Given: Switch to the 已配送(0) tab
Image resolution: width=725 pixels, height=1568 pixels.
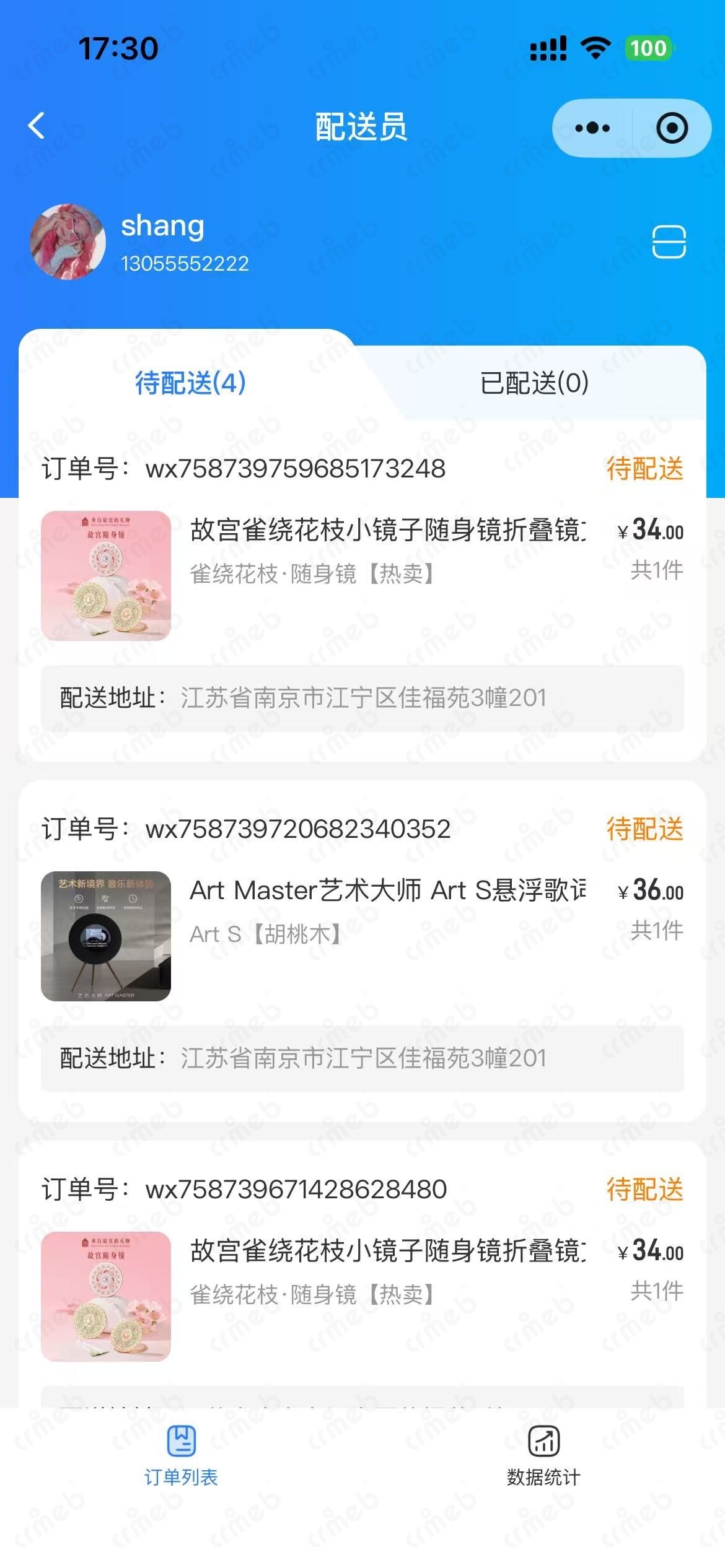Looking at the screenshot, I should click(x=534, y=383).
